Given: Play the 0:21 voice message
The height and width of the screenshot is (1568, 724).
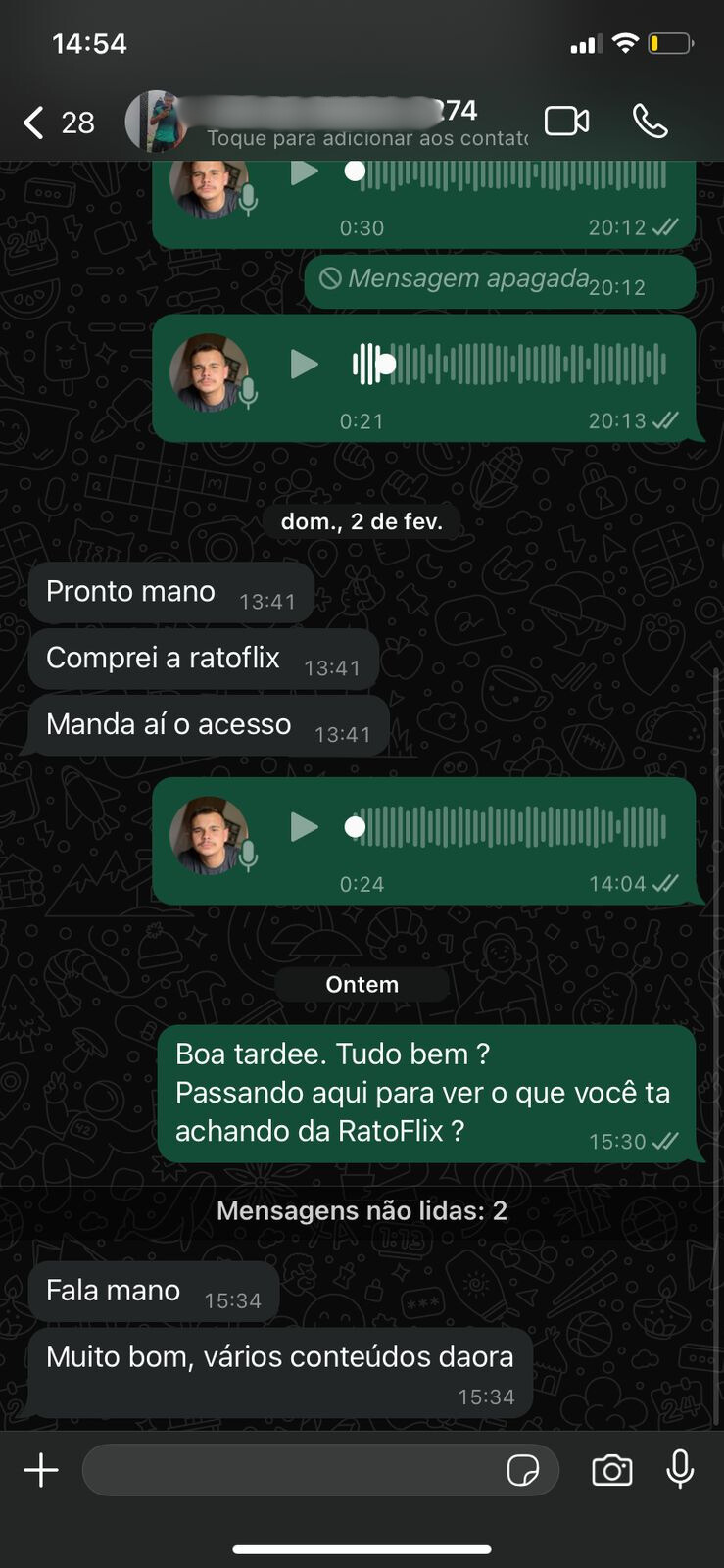Looking at the screenshot, I should click(x=305, y=365).
